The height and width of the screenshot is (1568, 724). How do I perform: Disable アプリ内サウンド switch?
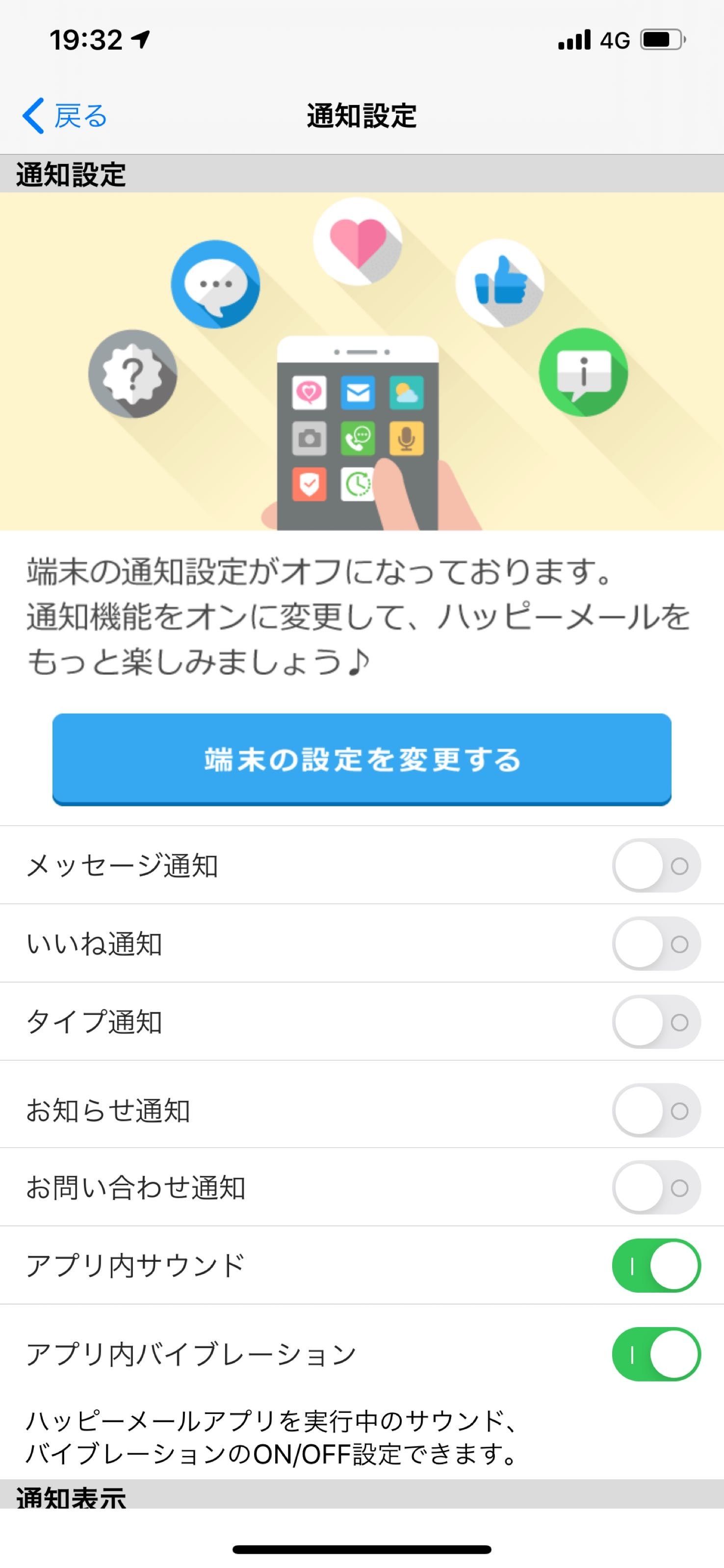pyautogui.click(x=656, y=1265)
